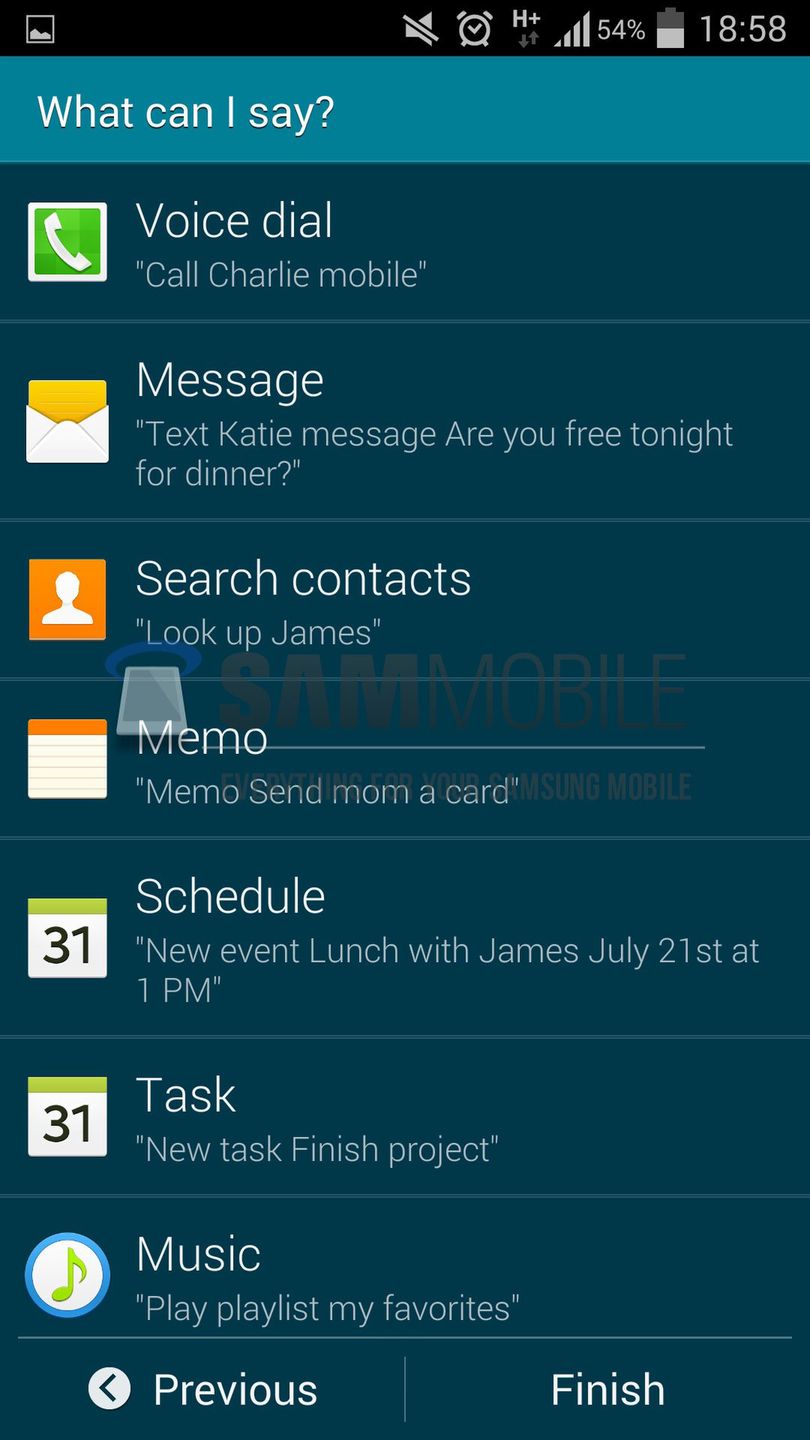This screenshot has width=810, height=1440.
Task: Open the Voice dial command row
Action: [x=405, y=243]
